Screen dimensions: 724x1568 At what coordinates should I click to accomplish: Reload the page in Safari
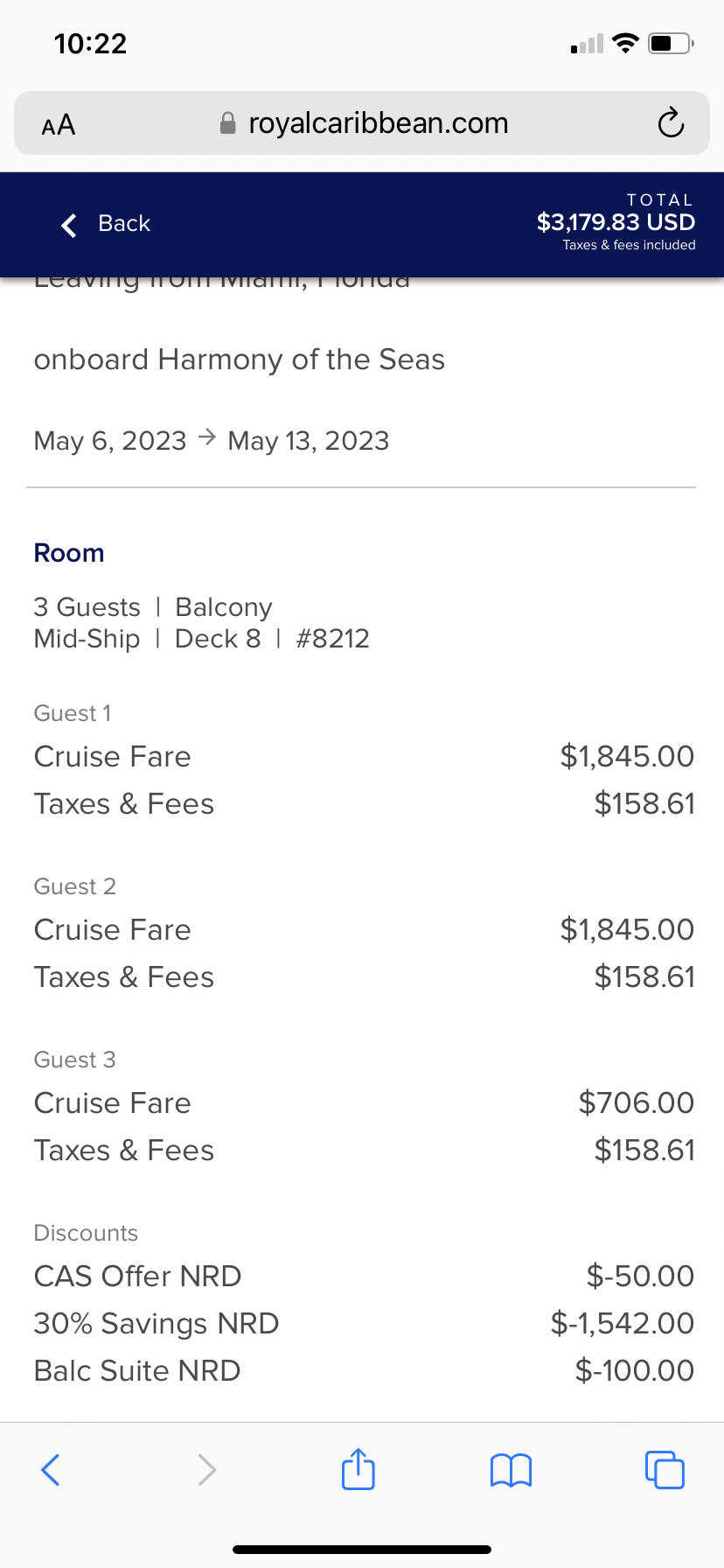671,123
